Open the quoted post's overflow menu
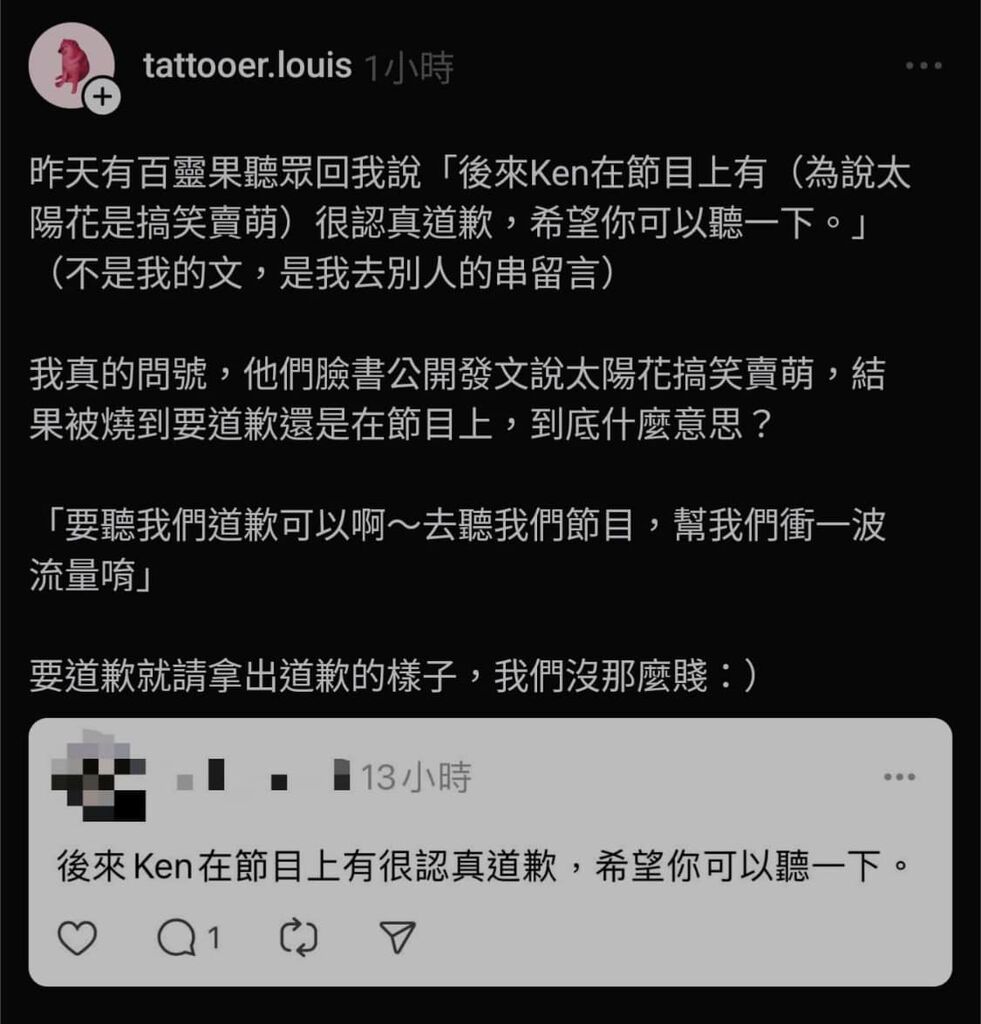 point(900,777)
